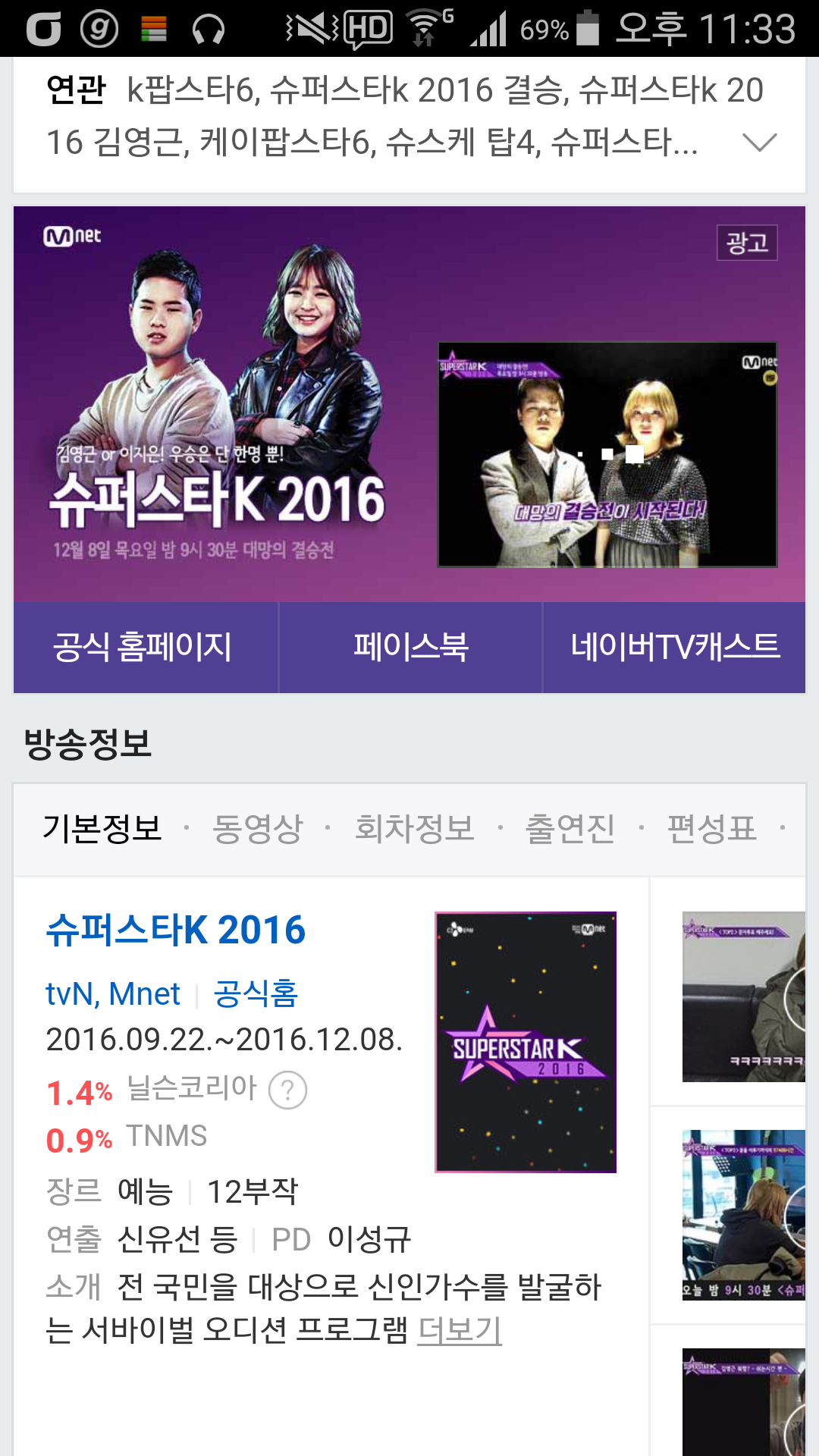Open 네이버TV캐스트 button

click(674, 648)
